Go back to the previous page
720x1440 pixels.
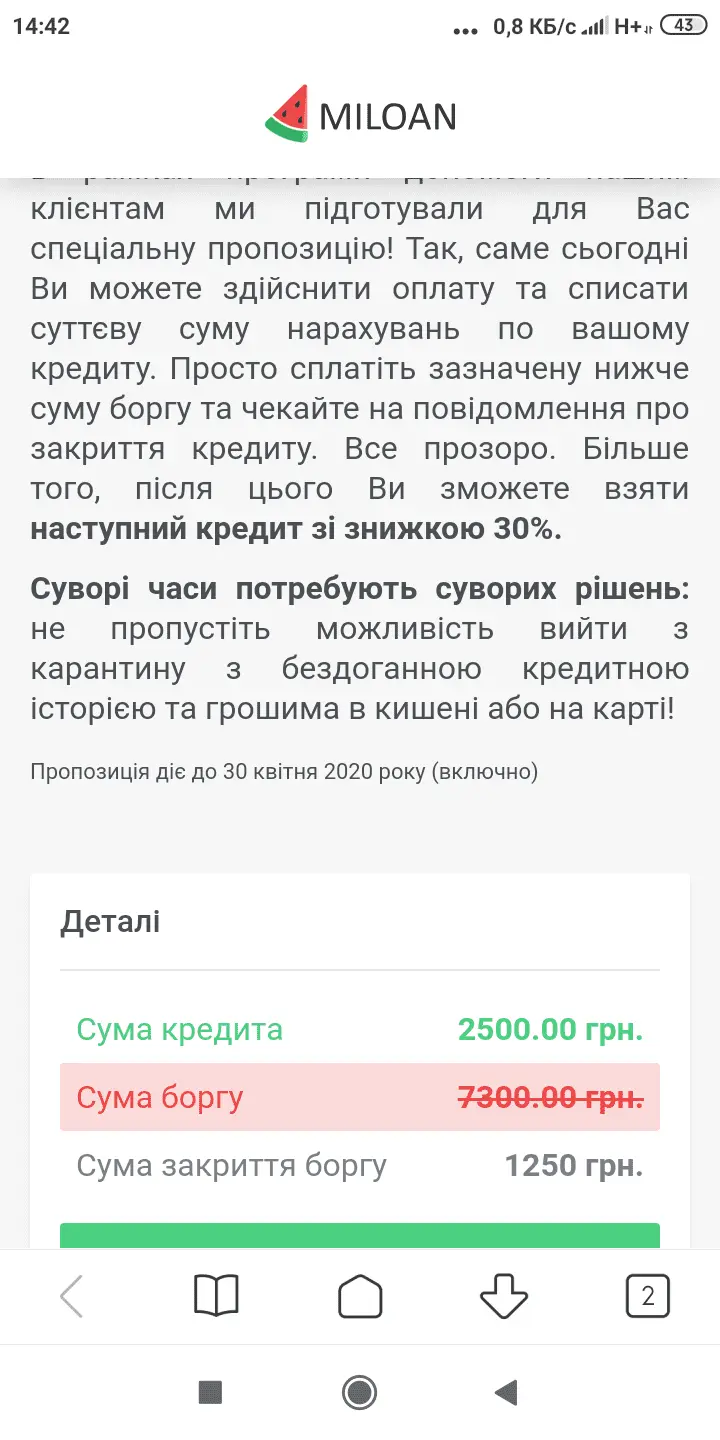point(72,1297)
